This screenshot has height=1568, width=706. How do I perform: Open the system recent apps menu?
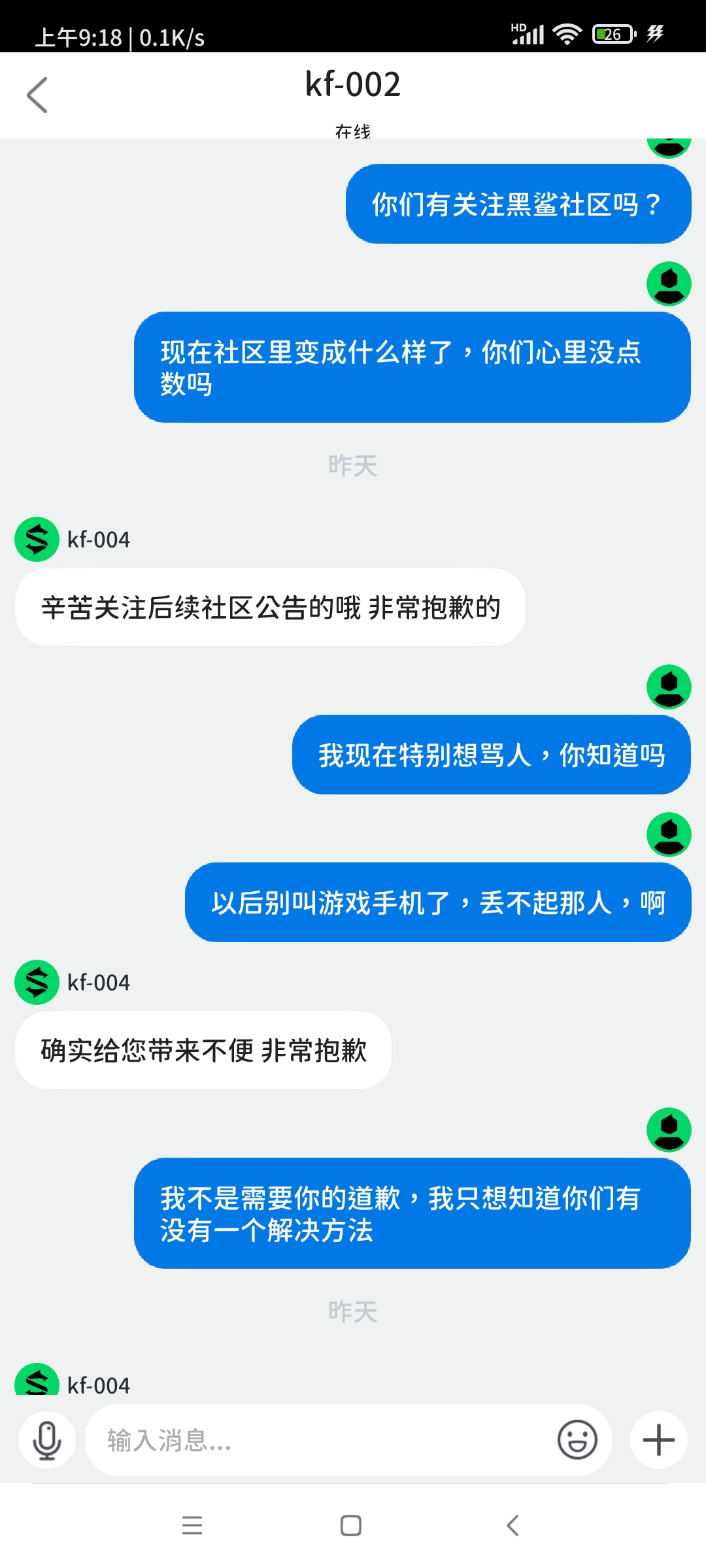pos(192,1526)
